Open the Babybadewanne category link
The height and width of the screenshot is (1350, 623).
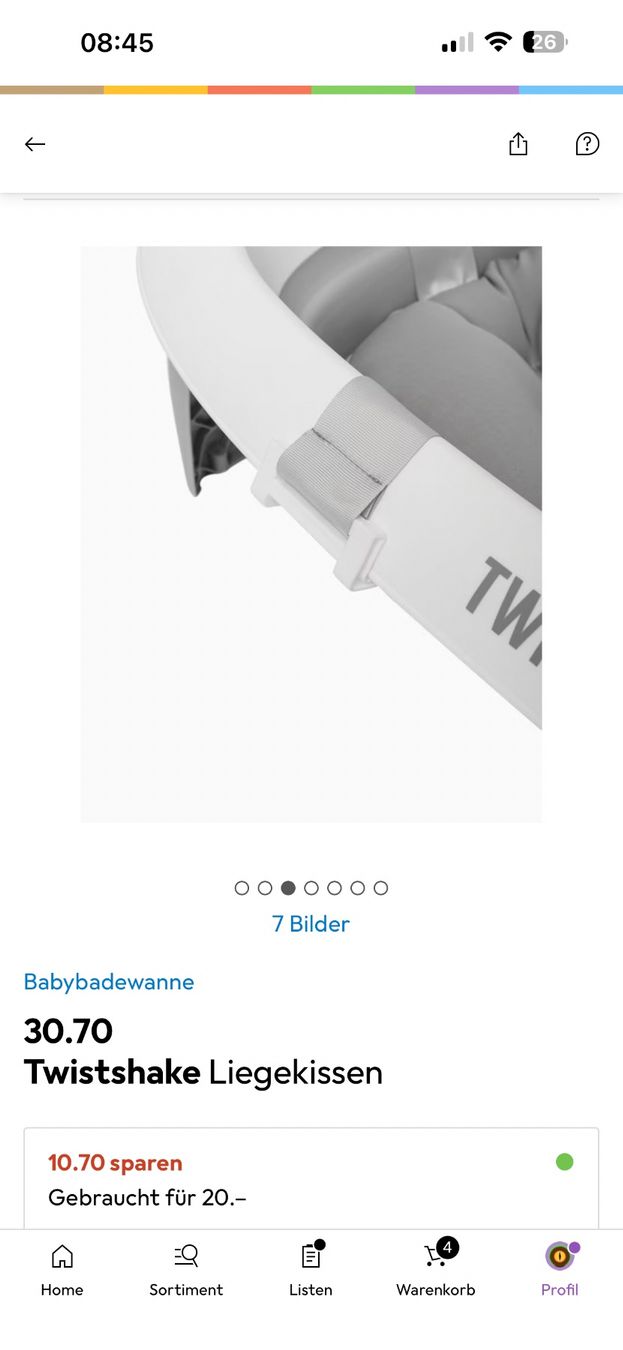click(109, 982)
